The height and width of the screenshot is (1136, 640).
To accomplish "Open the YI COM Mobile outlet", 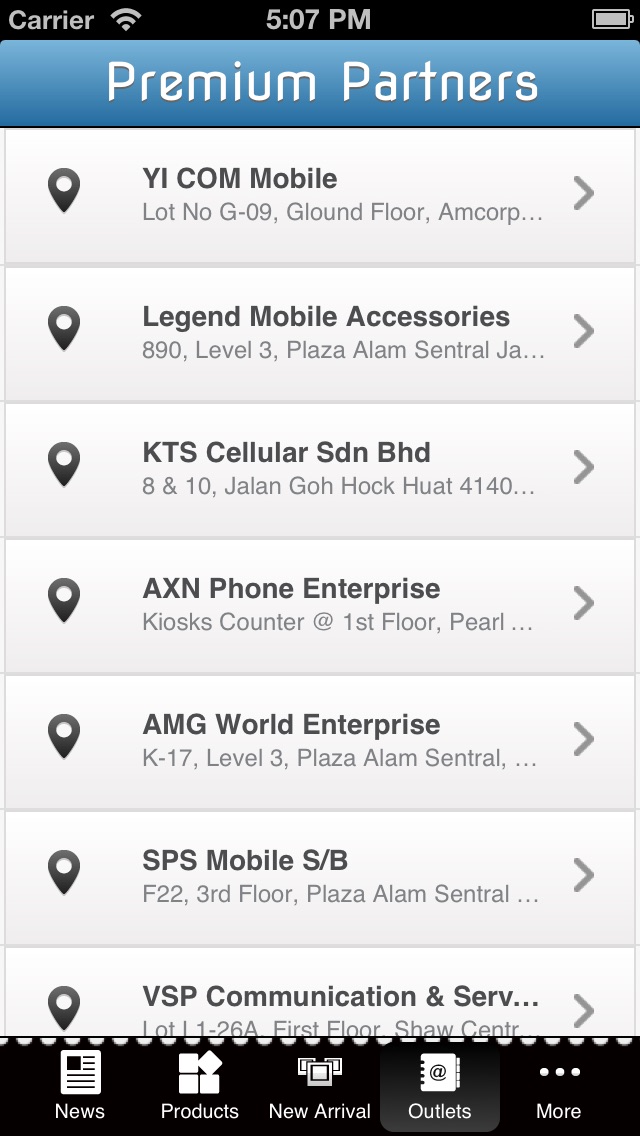I will [320, 196].
